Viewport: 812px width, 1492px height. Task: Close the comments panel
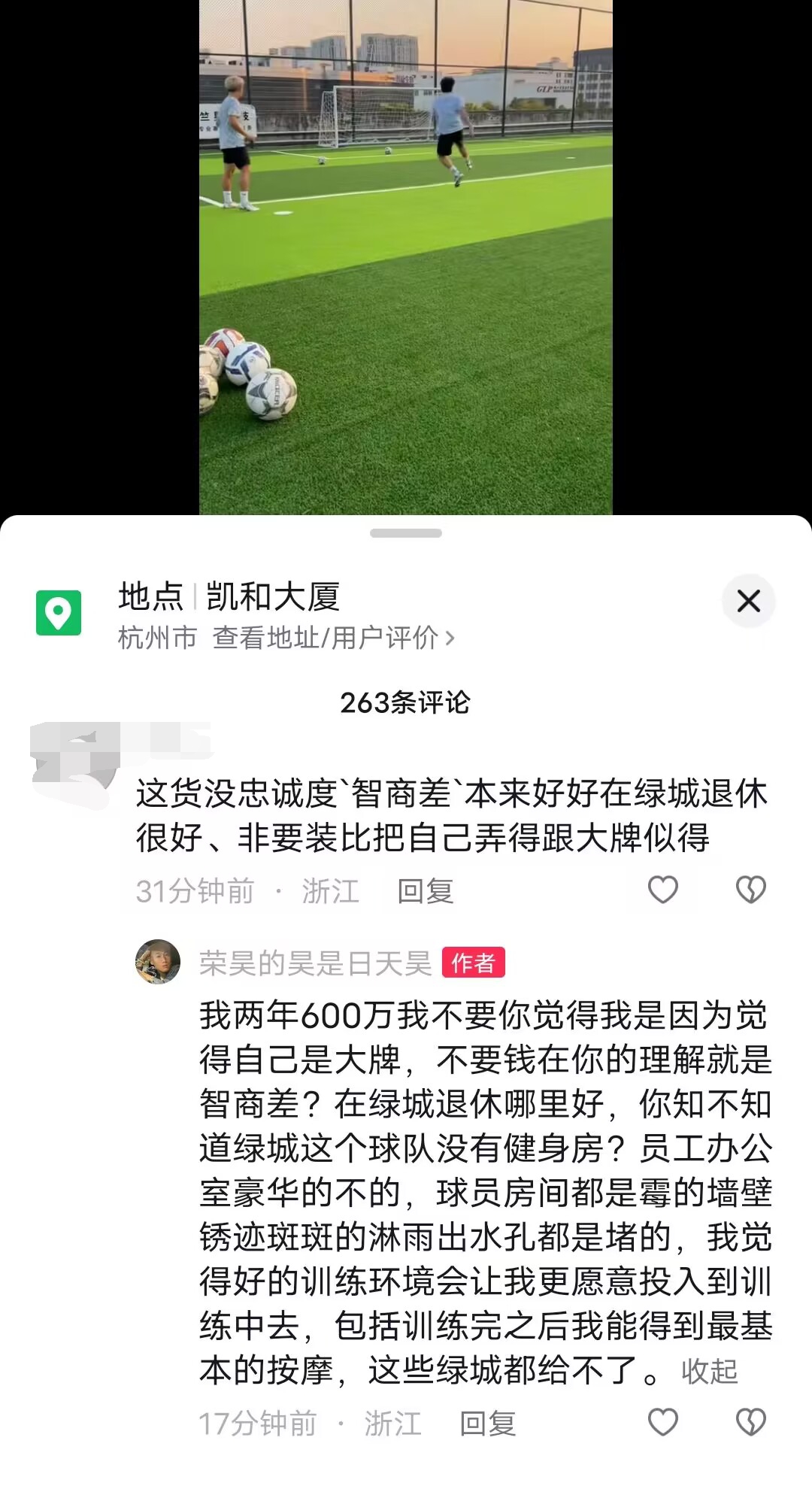click(x=748, y=601)
